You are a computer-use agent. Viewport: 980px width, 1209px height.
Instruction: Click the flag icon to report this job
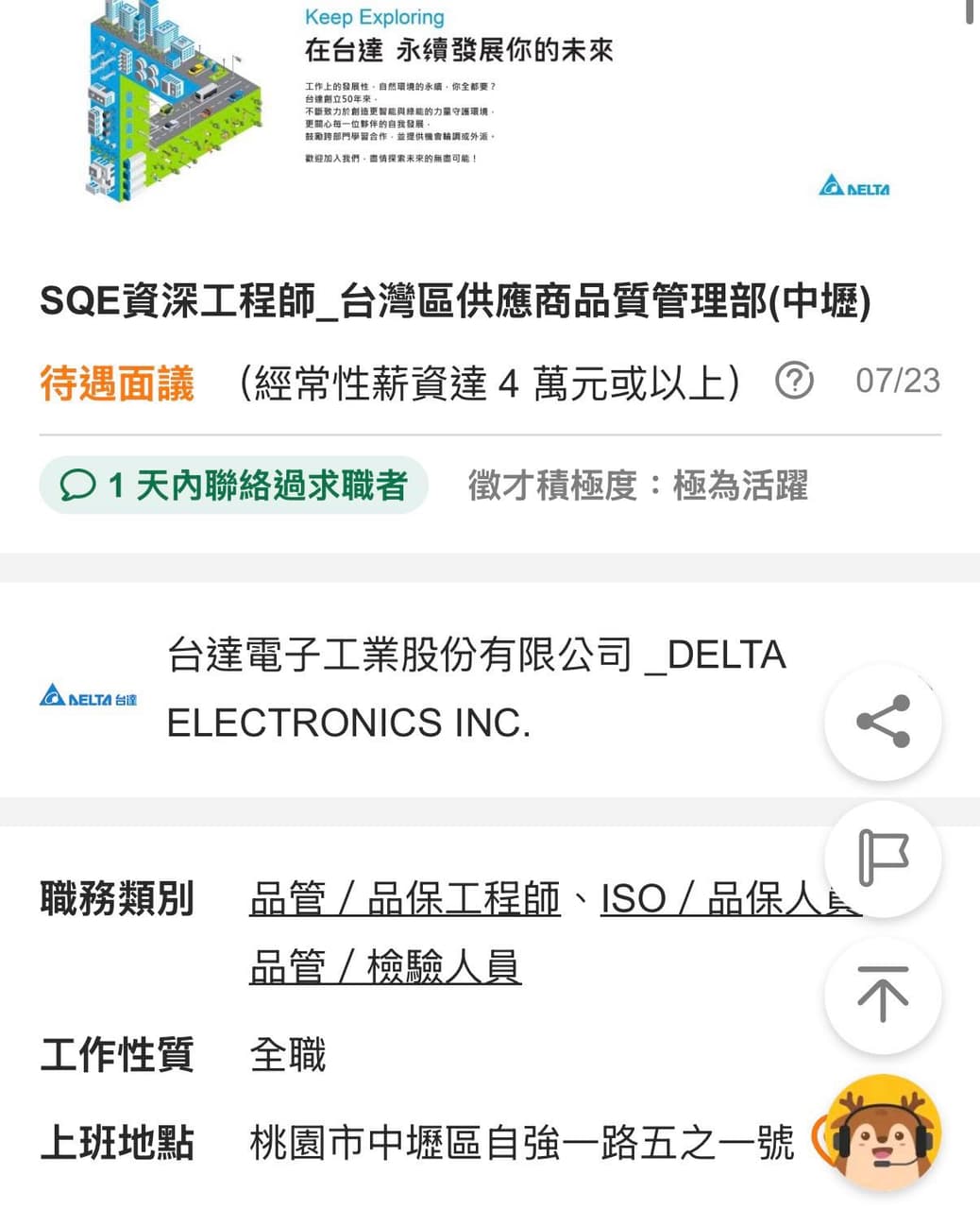(x=882, y=859)
